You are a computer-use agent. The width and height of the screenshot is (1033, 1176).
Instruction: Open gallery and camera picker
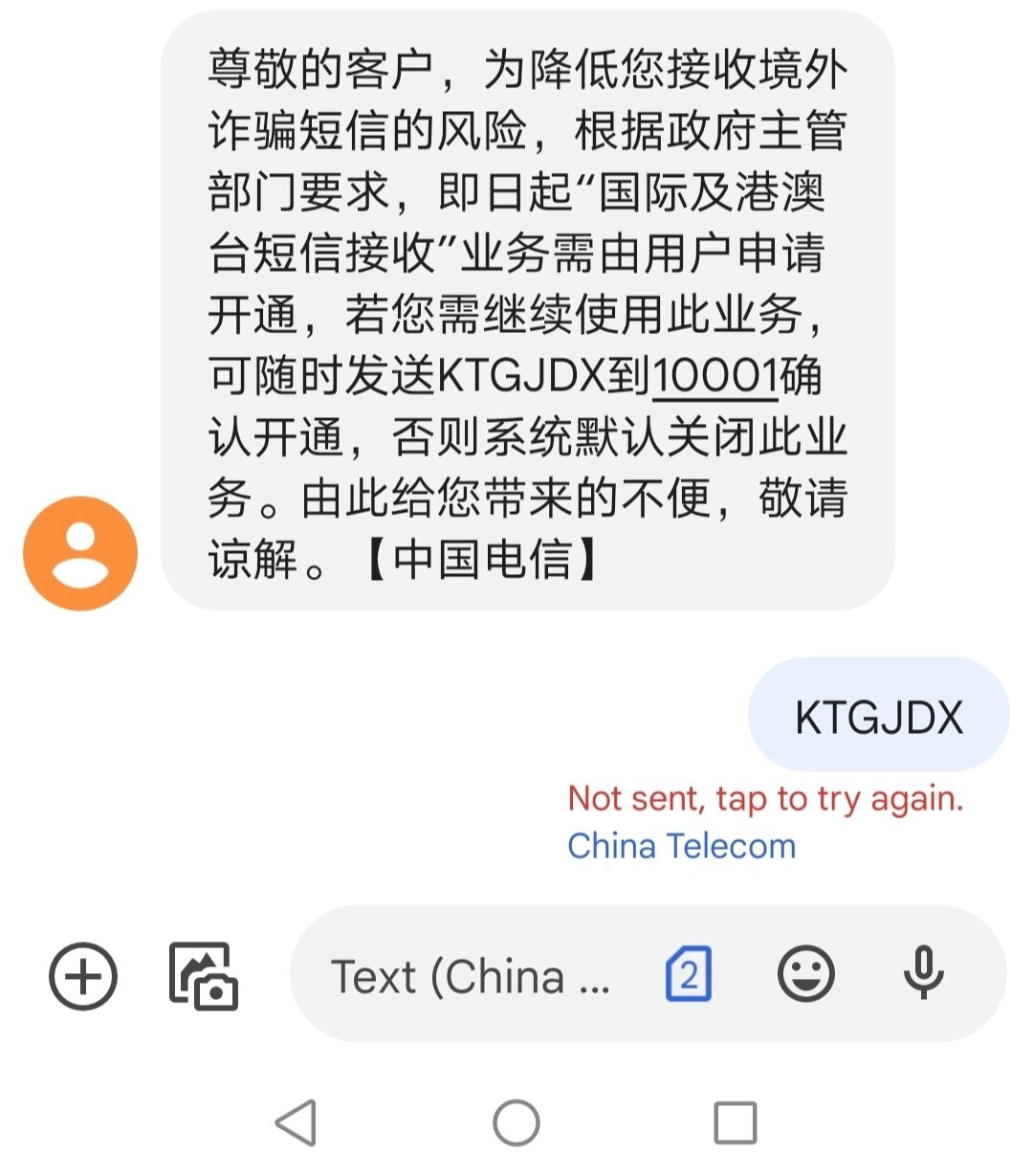pyautogui.click(x=204, y=977)
